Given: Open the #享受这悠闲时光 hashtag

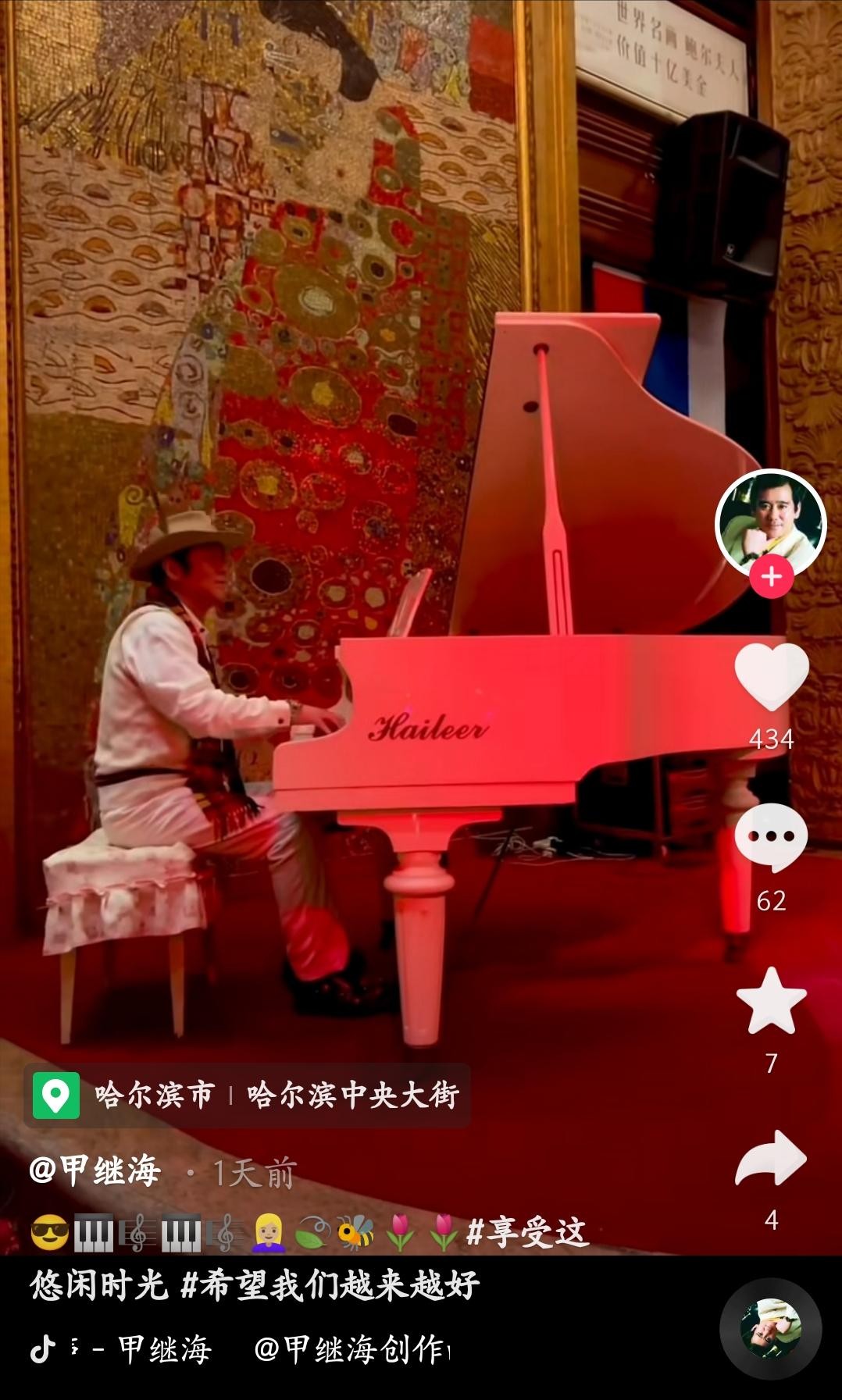Looking at the screenshot, I should click(x=526, y=1233).
